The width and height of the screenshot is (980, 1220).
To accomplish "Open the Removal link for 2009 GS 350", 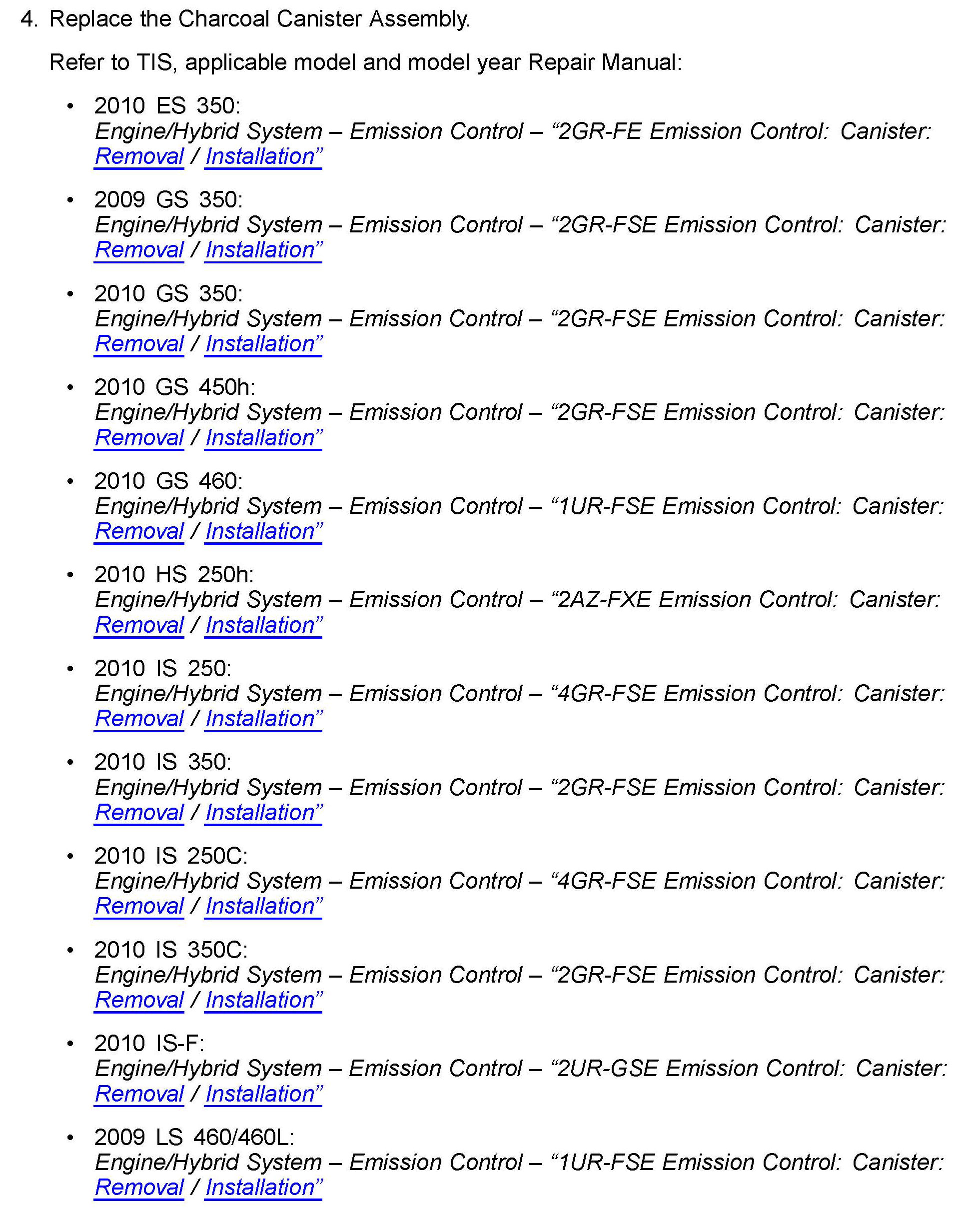I will pyautogui.click(x=139, y=249).
